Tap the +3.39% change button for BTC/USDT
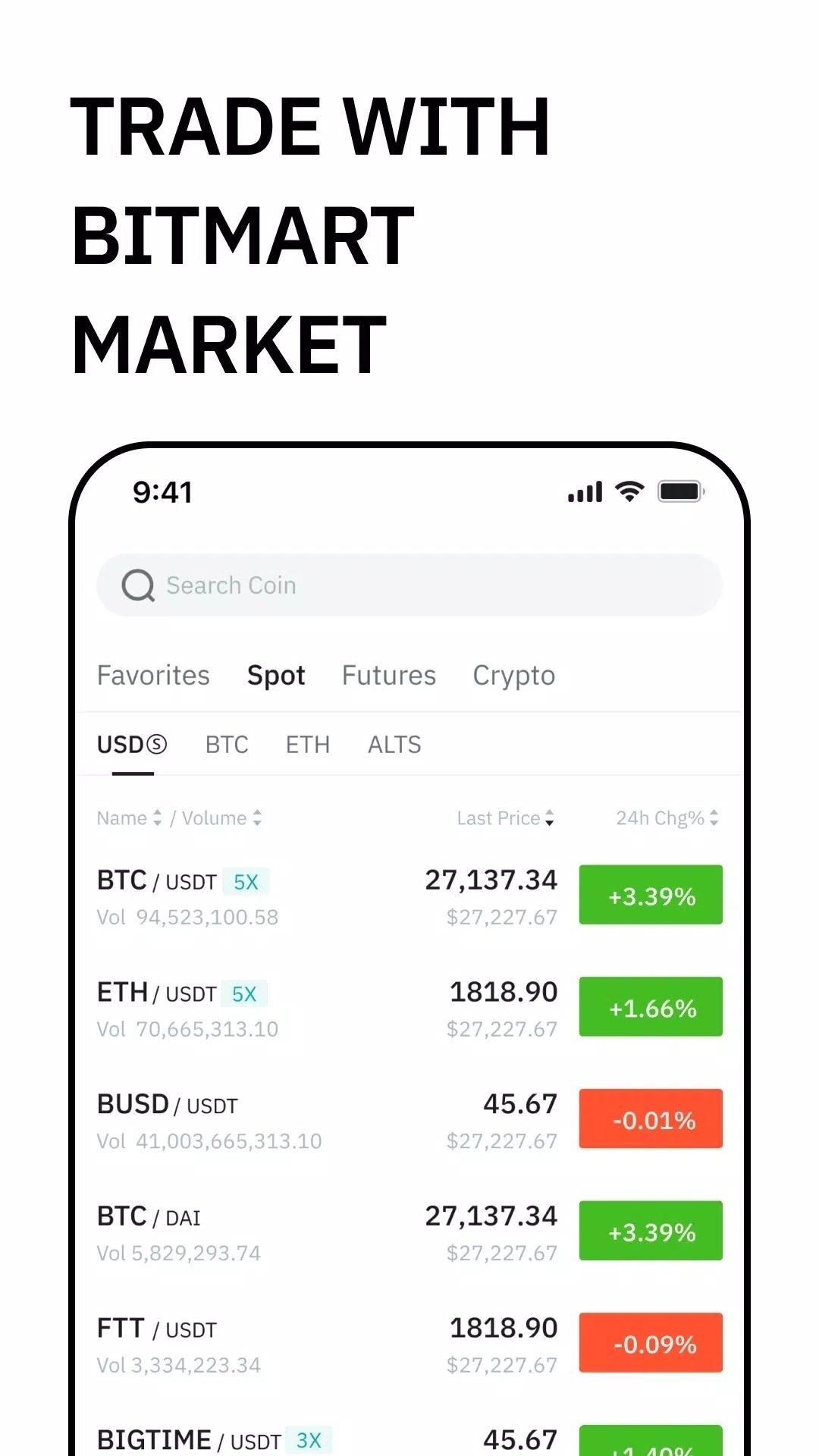Screen dimensions: 819x1456 click(651, 895)
